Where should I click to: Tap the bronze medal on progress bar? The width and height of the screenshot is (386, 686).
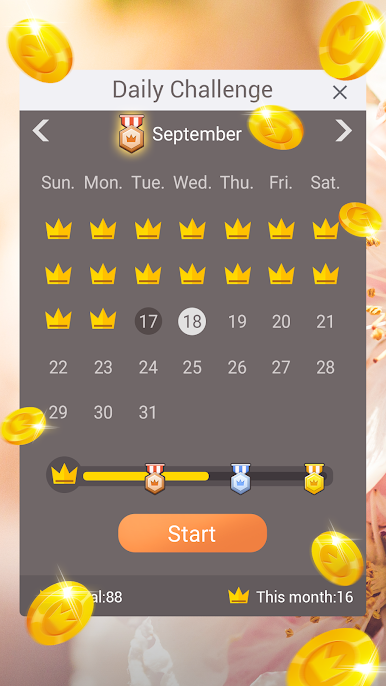click(x=155, y=479)
